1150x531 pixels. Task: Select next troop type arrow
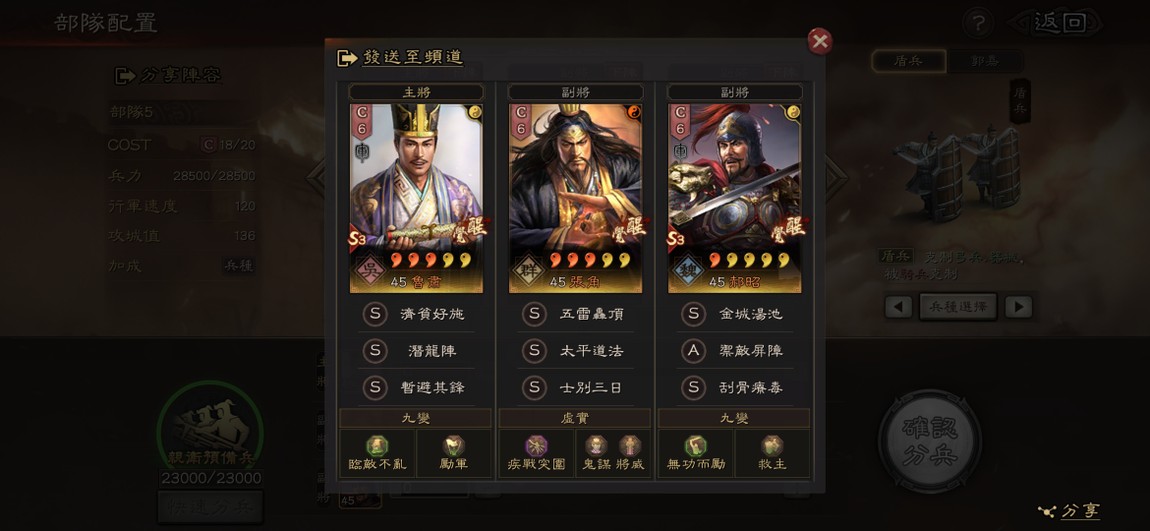(x=1018, y=307)
